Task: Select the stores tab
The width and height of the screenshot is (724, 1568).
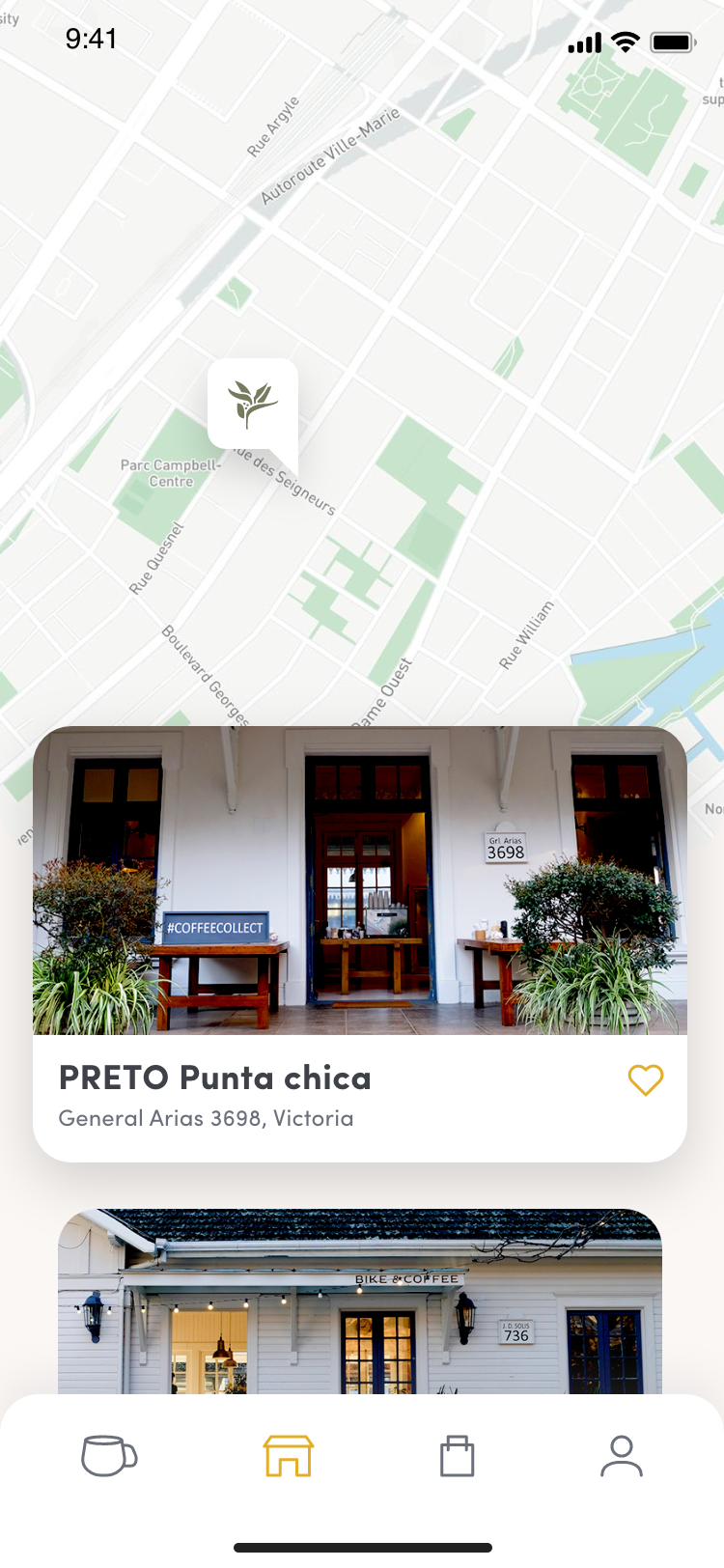Action: click(289, 1456)
